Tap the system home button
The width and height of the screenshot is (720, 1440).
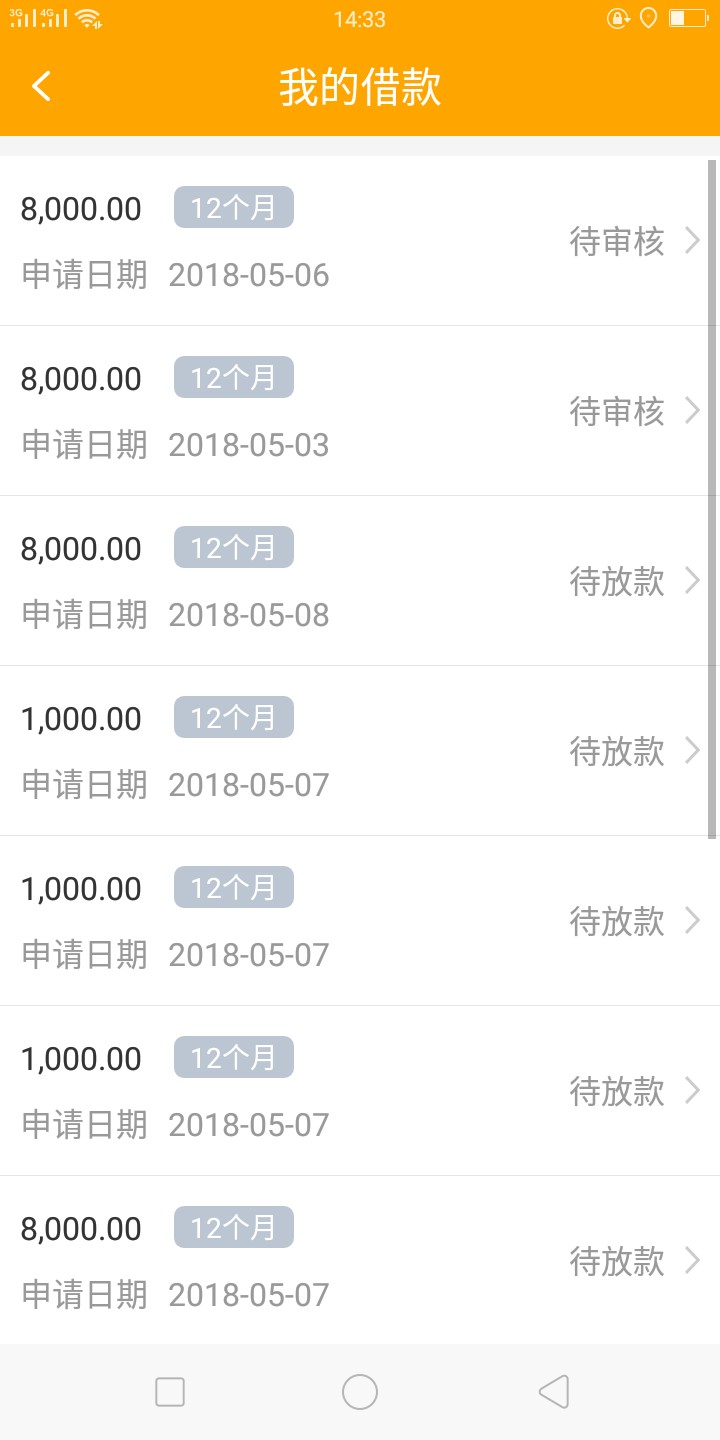click(360, 1392)
